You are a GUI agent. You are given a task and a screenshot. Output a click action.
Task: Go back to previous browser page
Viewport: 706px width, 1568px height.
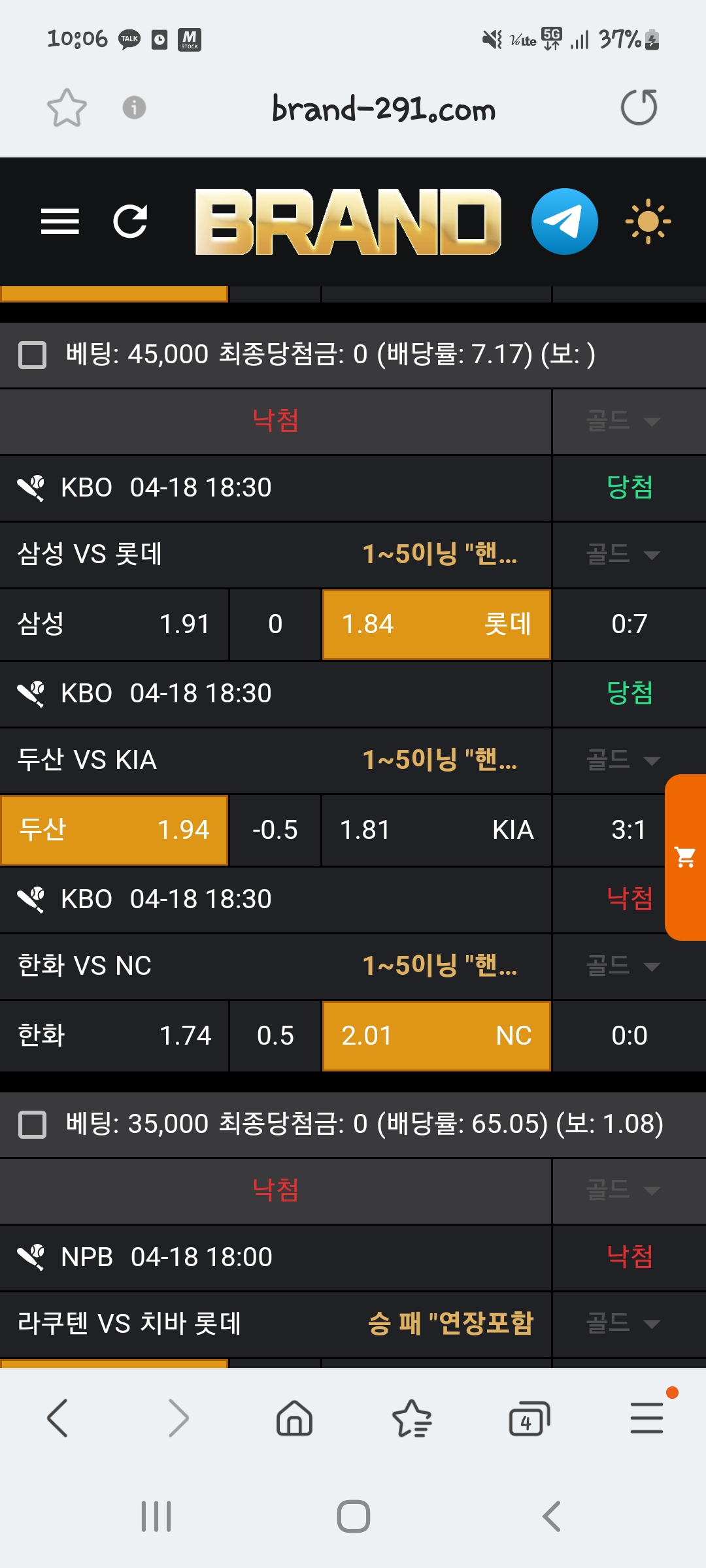[58, 1418]
